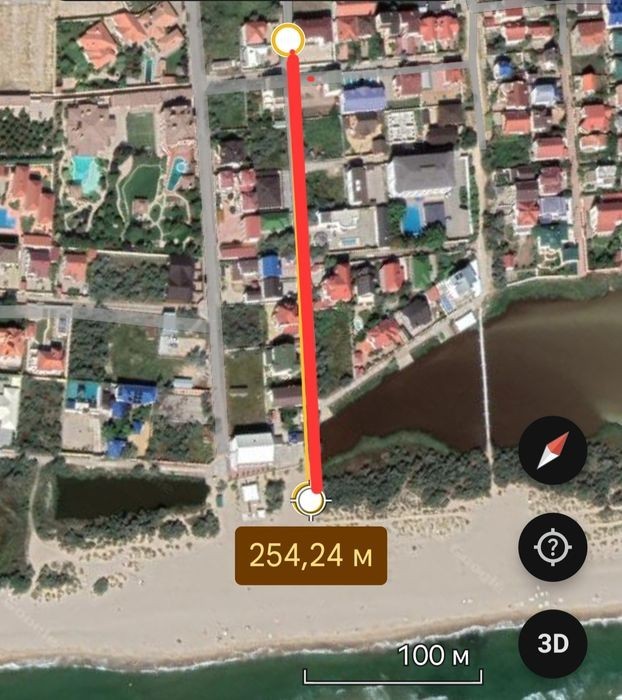622x700 pixels.
Task: Switch the map to 3D view
Action: pos(553,643)
